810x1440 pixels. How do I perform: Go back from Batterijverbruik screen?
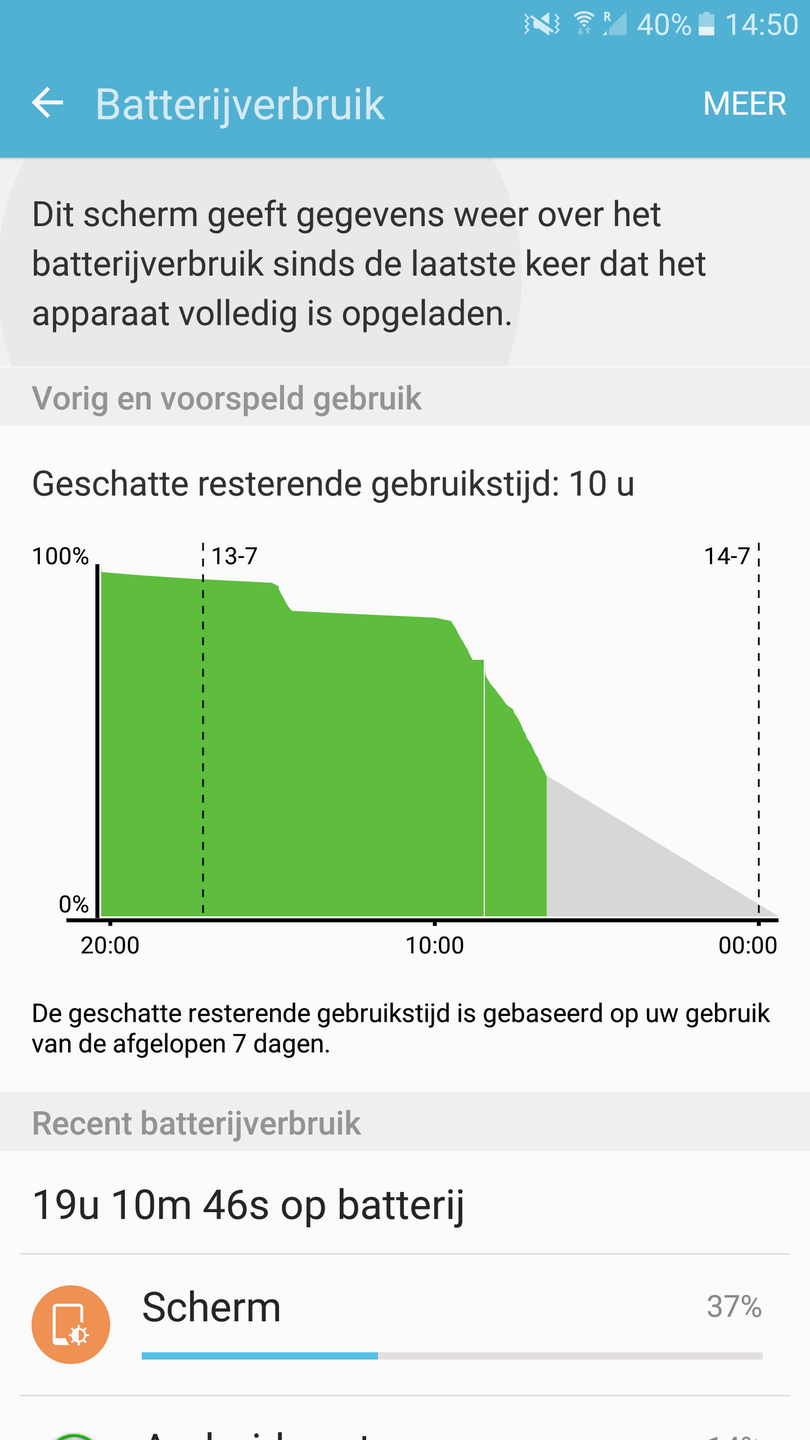(x=47, y=103)
